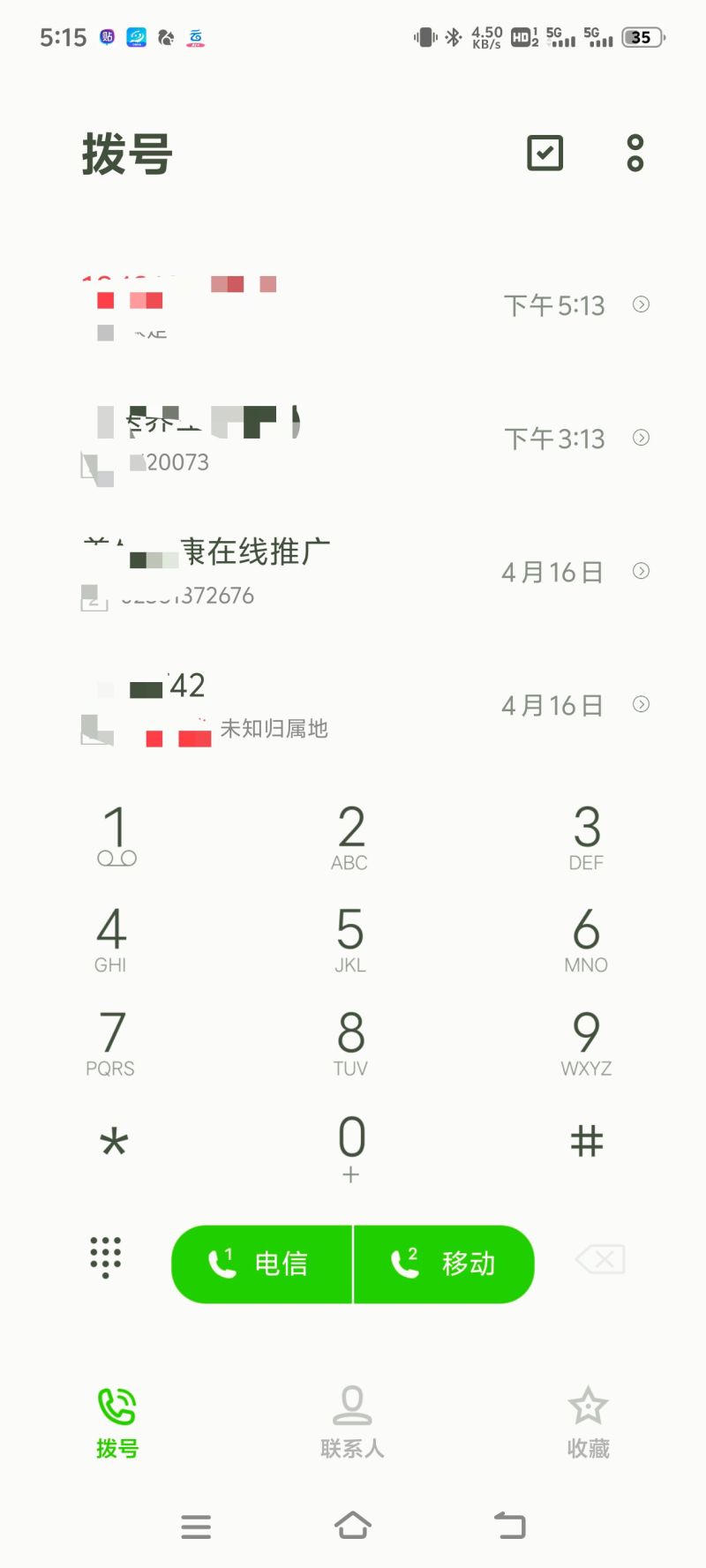Switch to the 收藏 tab

(x=588, y=1422)
